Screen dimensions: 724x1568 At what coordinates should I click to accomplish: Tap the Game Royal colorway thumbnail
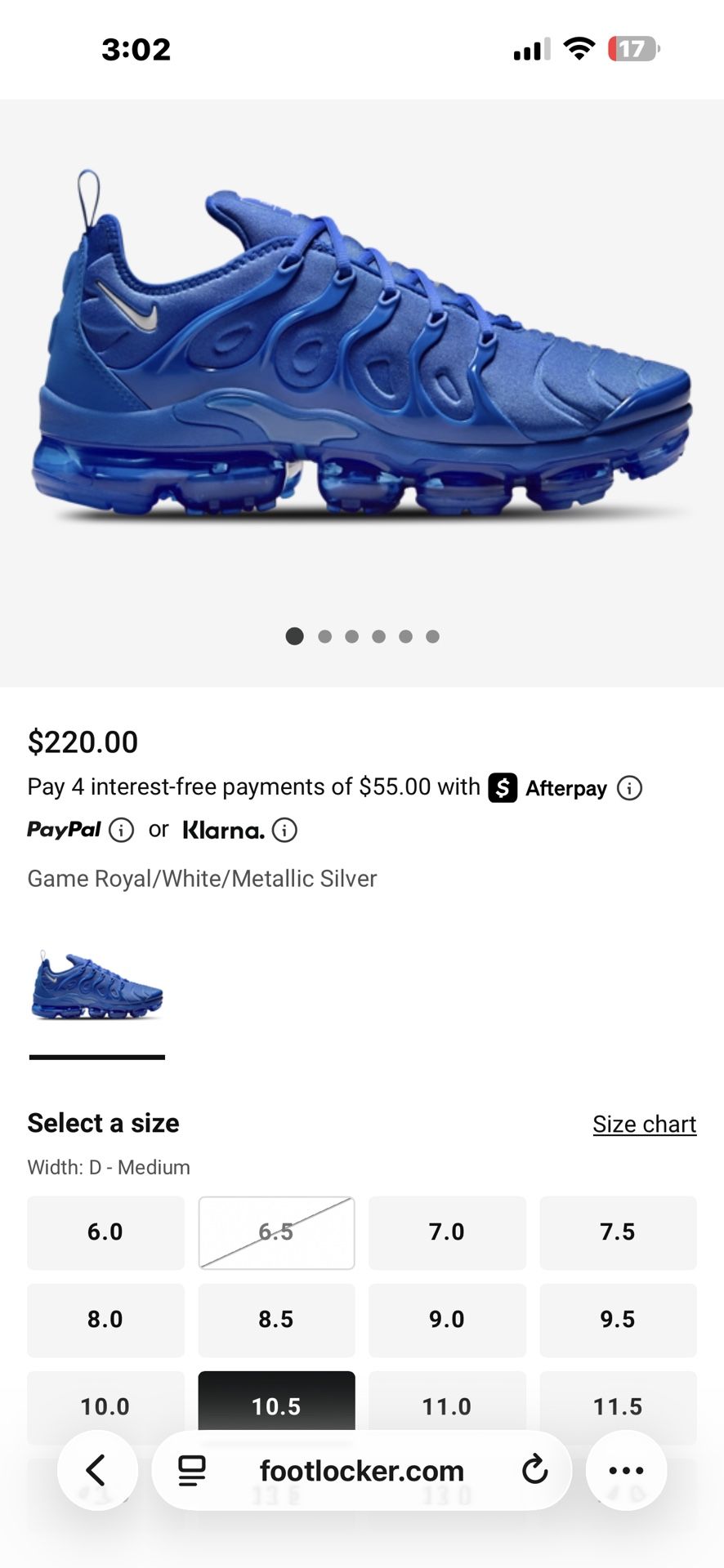pos(96,990)
